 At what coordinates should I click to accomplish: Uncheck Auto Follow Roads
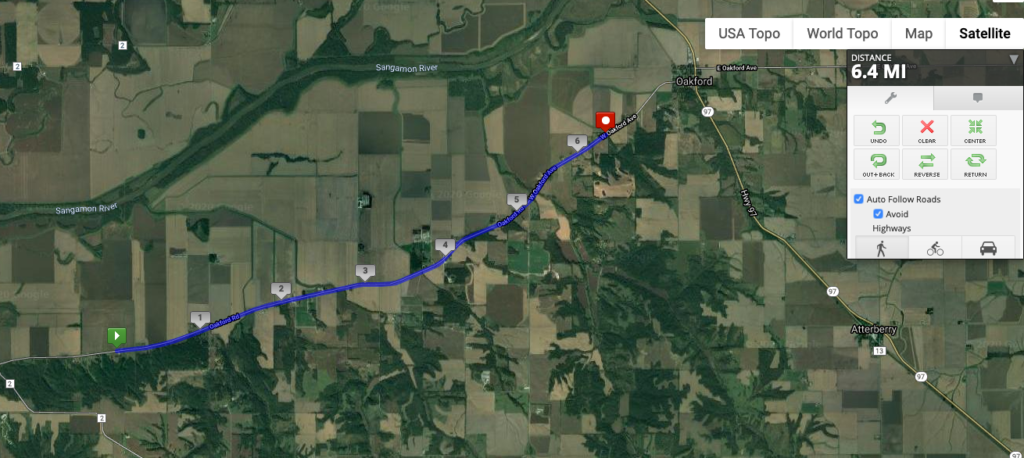[x=859, y=199]
